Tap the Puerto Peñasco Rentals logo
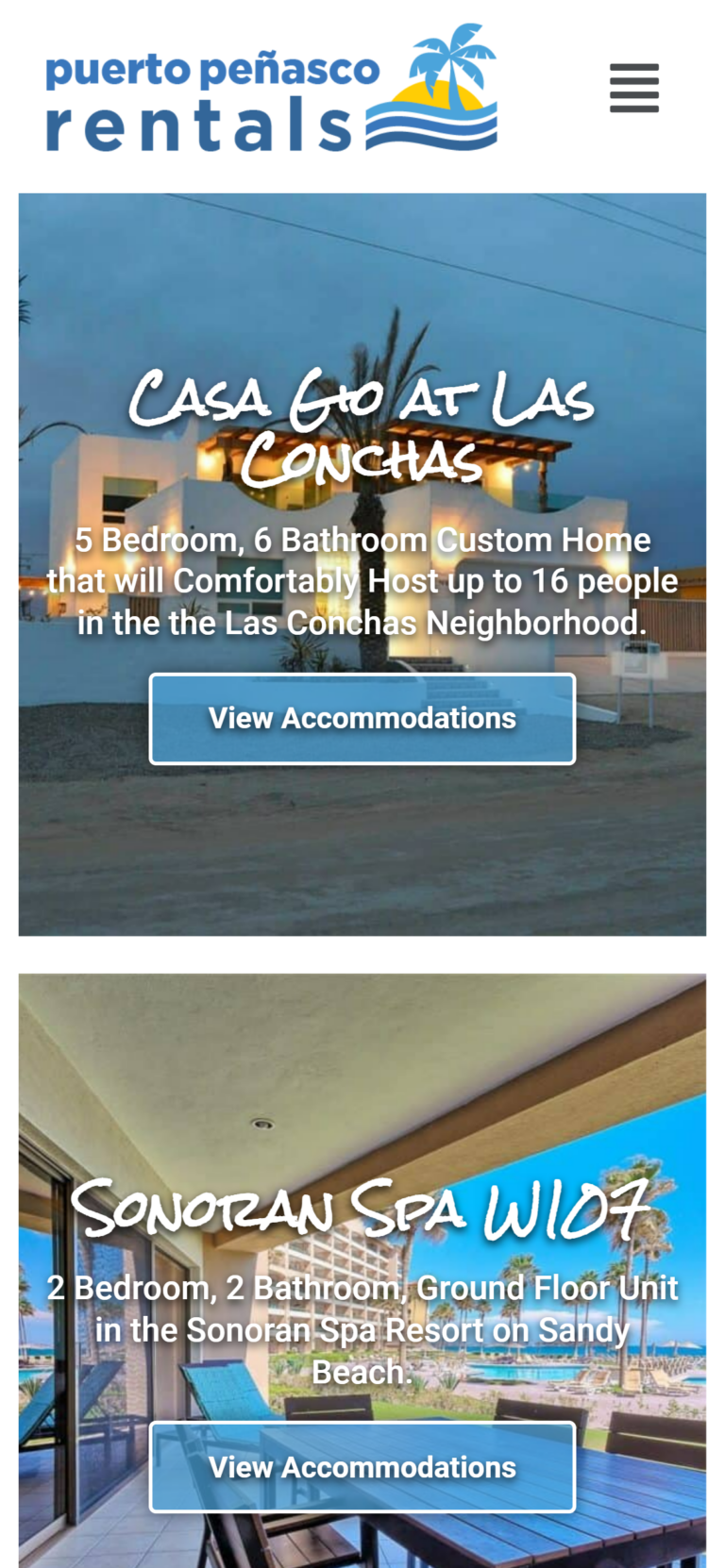Image resolution: width=725 pixels, height=1568 pixels. [x=271, y=90]
